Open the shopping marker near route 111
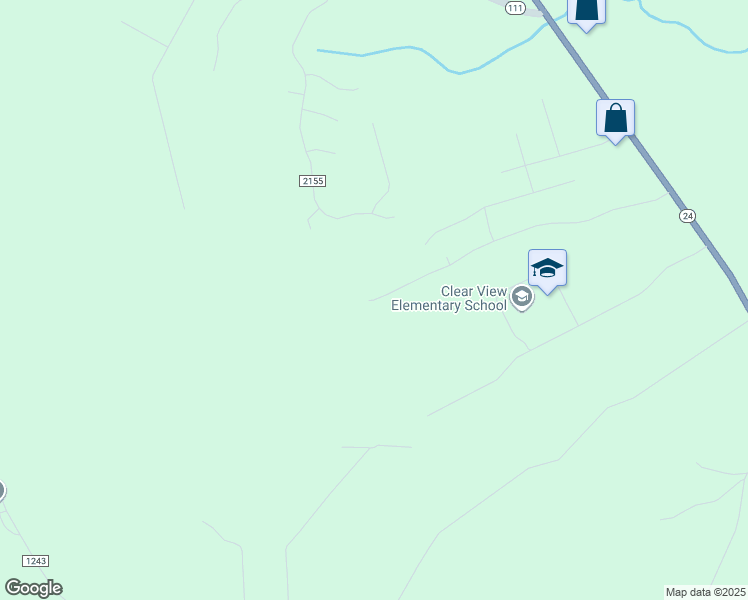Viewport: 748px width, 600px height. [586, 11]
